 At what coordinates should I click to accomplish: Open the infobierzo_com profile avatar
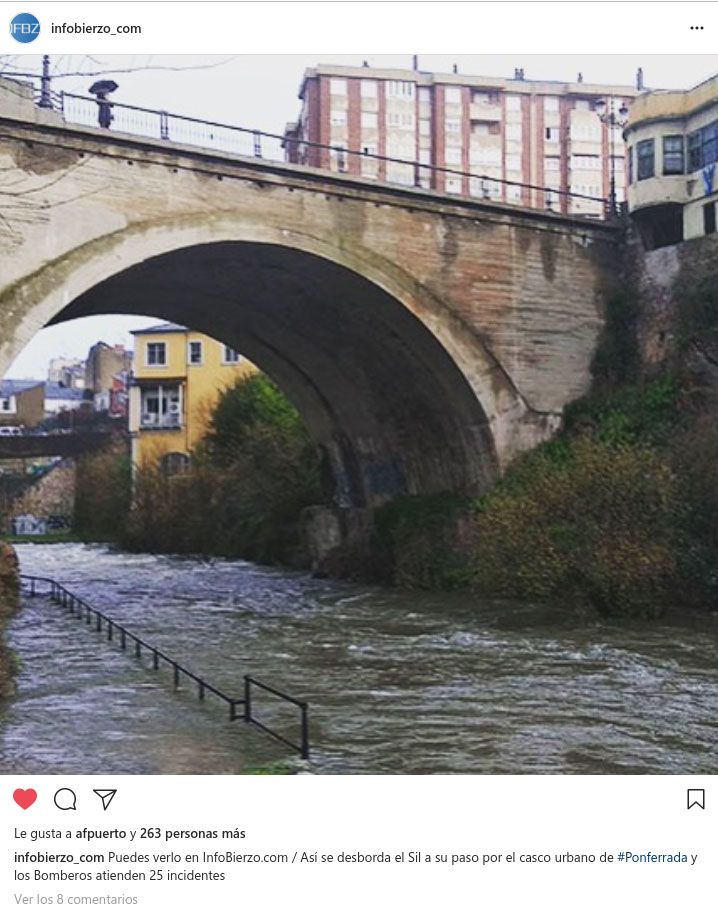tap(25, 28)
